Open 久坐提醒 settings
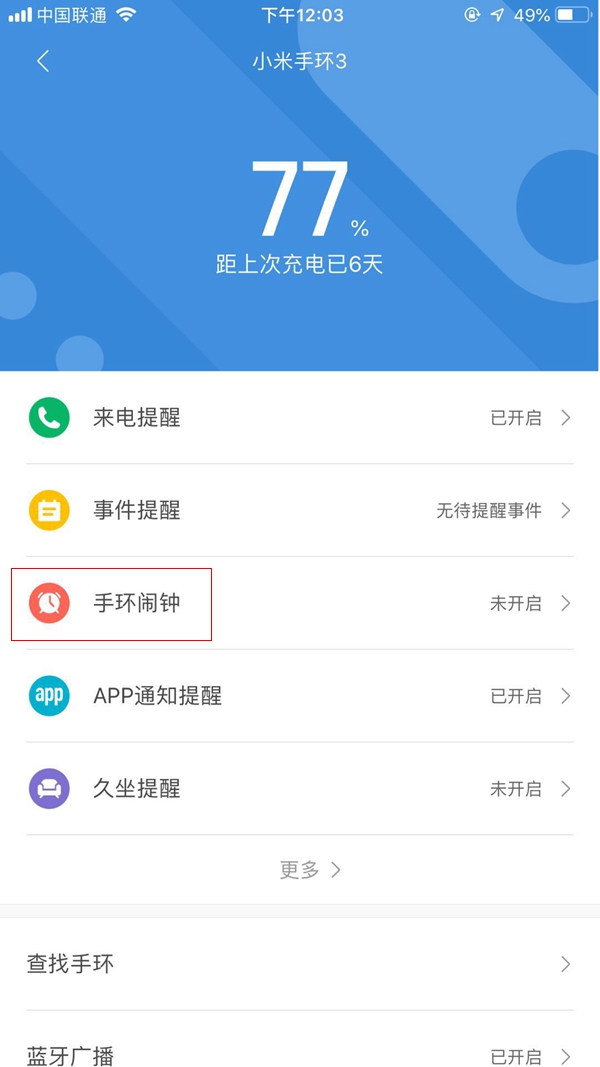Screen dimensions: 600x1067 point(300,789)
